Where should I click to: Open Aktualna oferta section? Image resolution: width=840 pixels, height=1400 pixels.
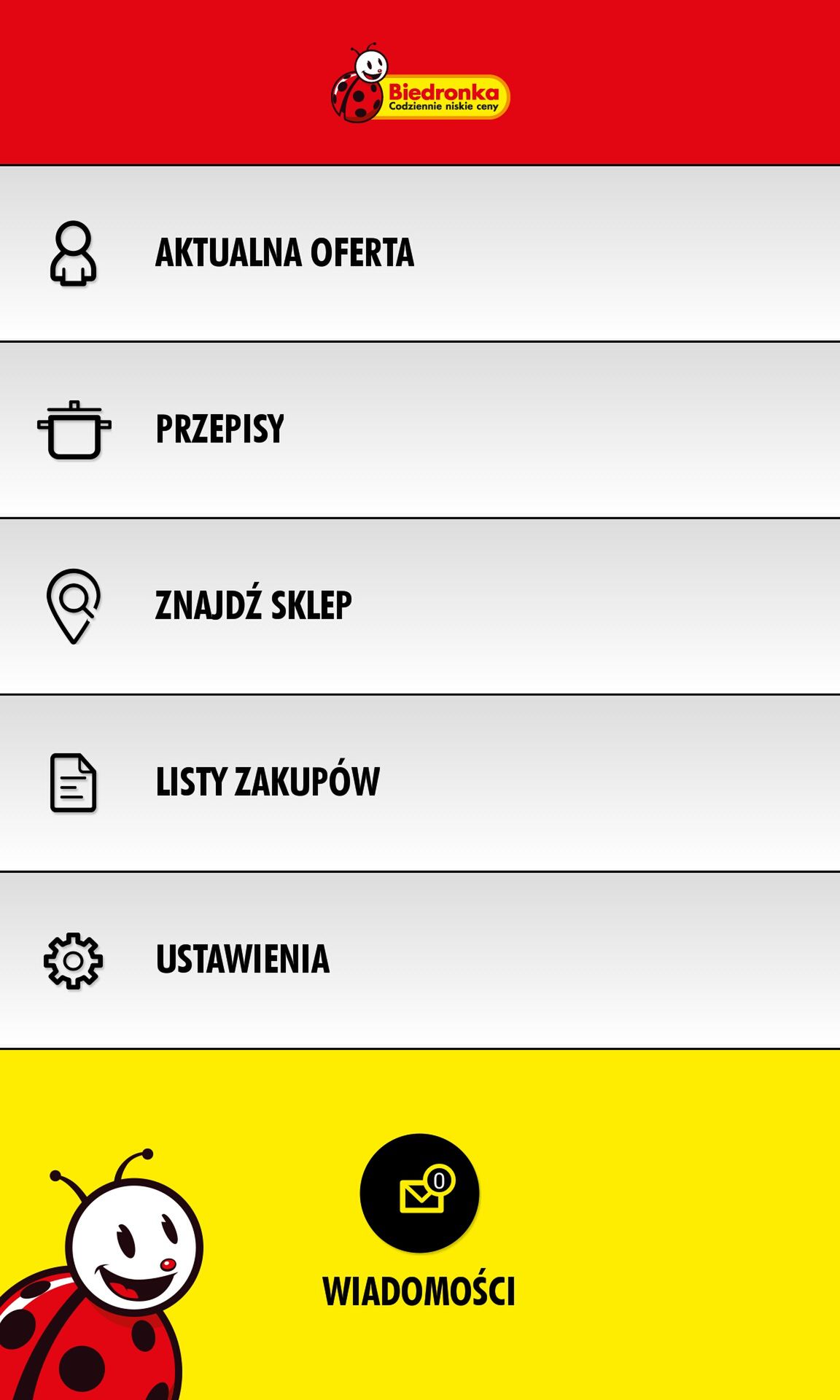tap(420, 253)
